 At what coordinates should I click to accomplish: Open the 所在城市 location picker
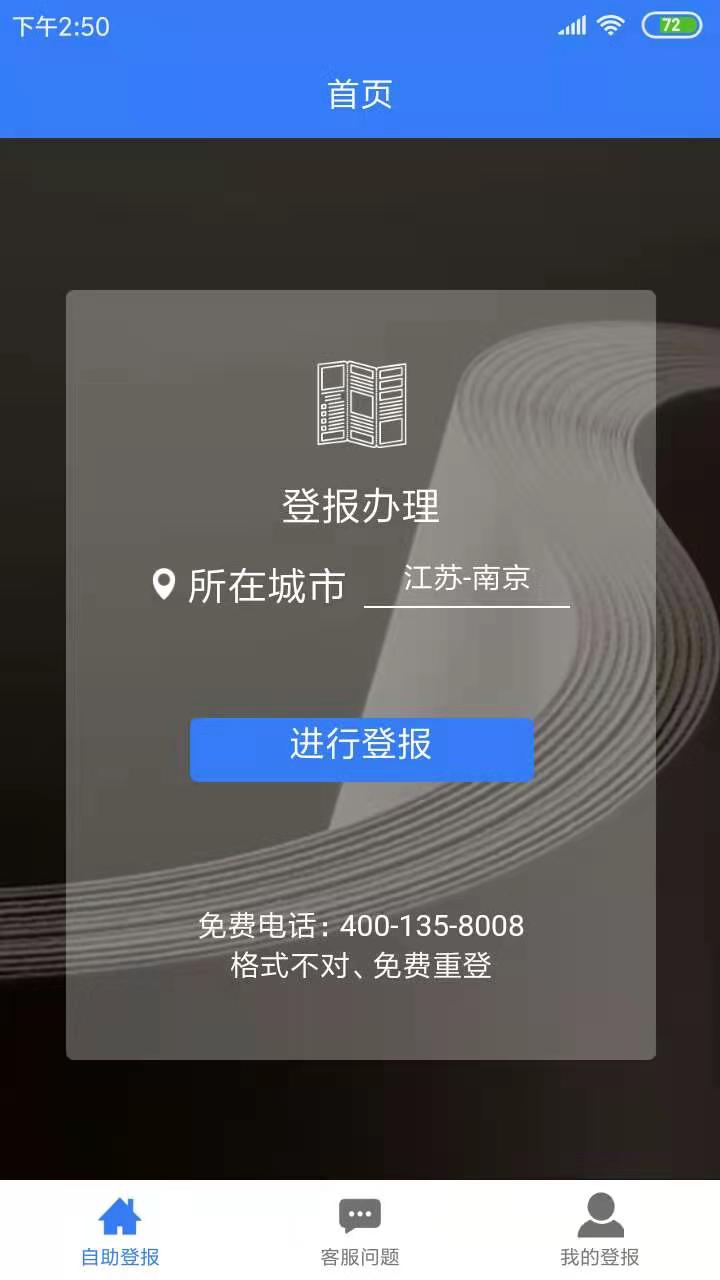coord(268,588)
